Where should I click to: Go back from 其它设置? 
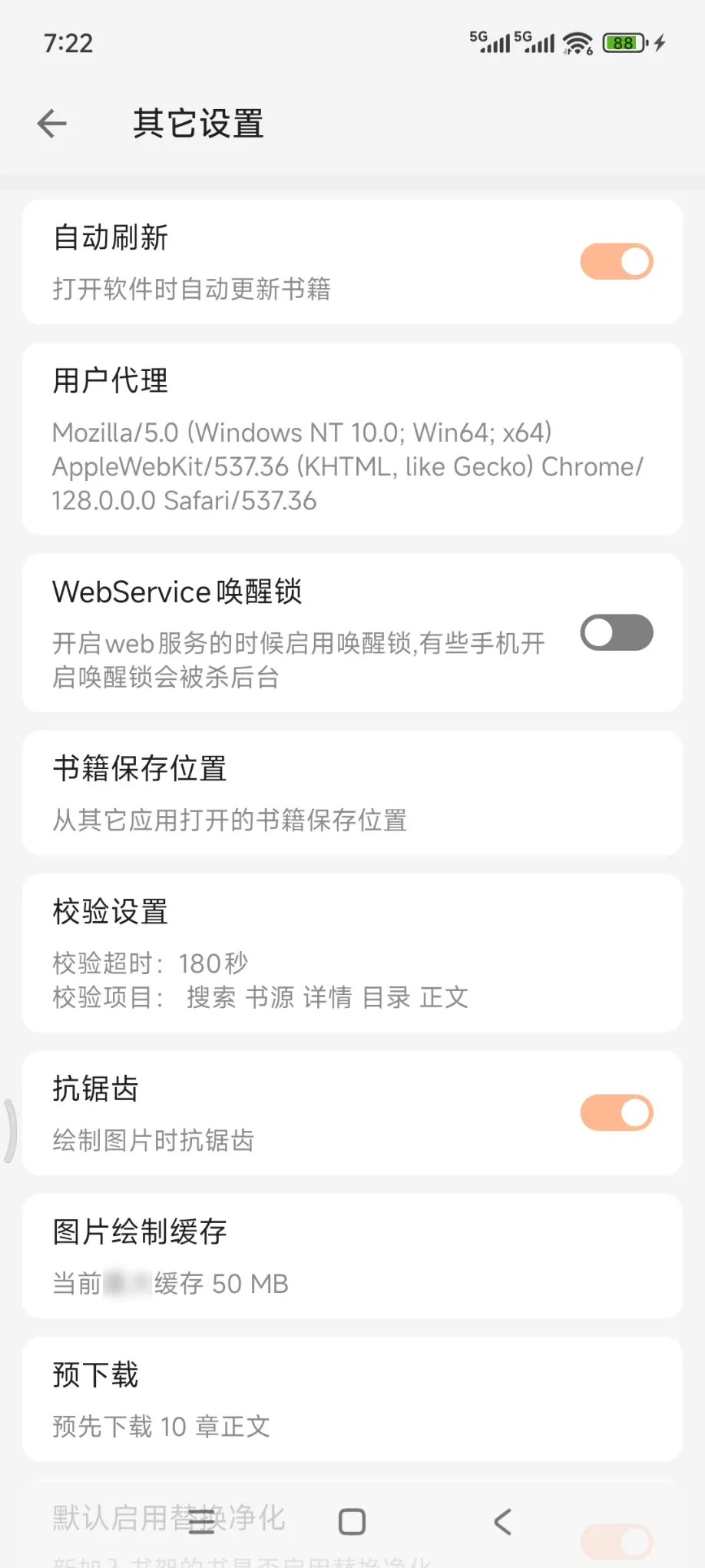pos(52,123)
